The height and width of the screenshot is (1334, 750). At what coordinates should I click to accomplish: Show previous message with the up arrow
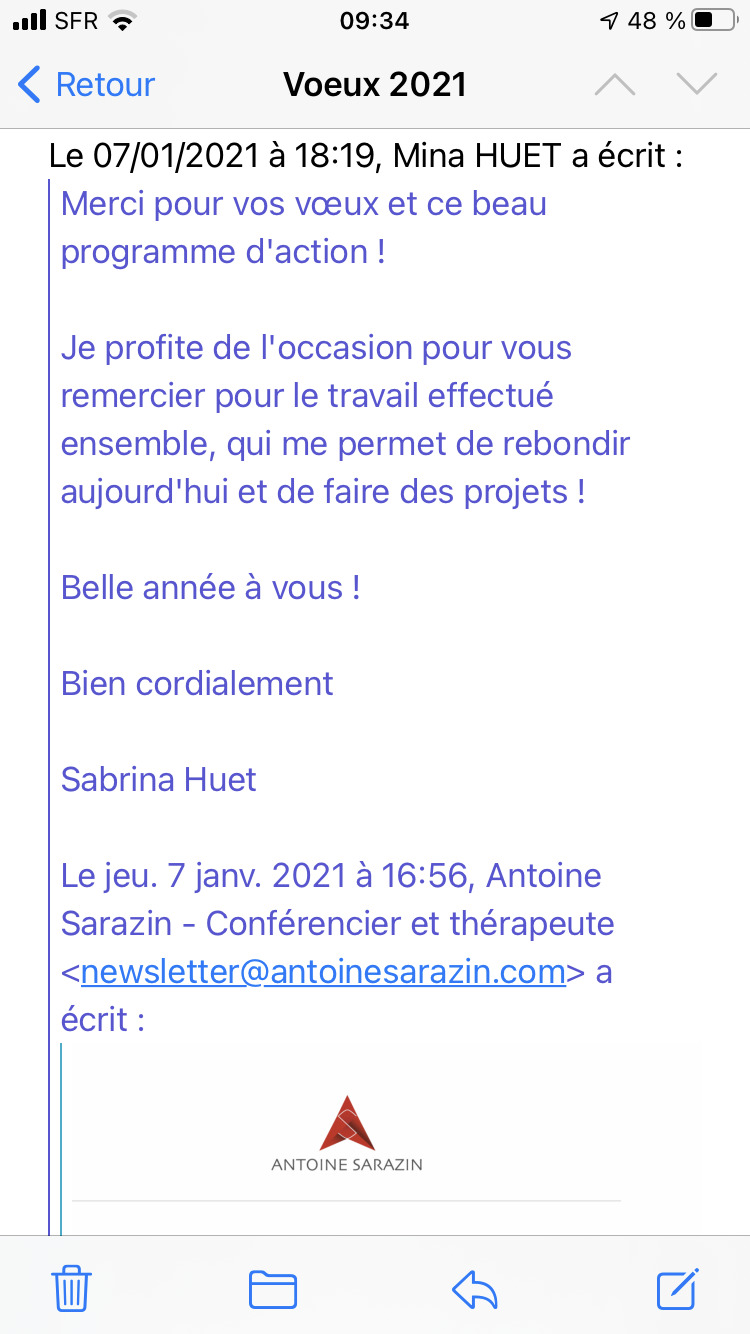615,85
